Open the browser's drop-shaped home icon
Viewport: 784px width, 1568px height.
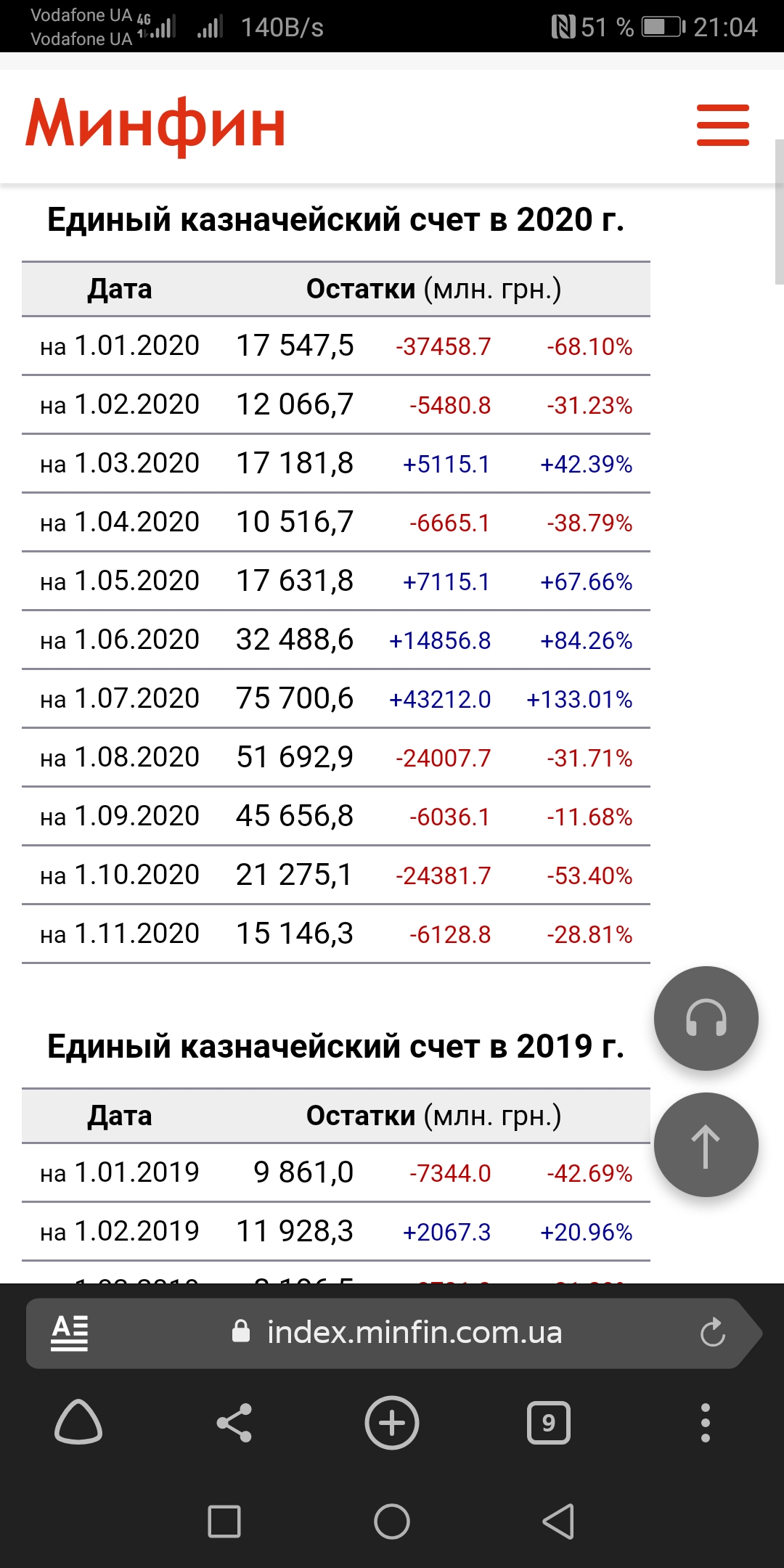point(78,1422)
